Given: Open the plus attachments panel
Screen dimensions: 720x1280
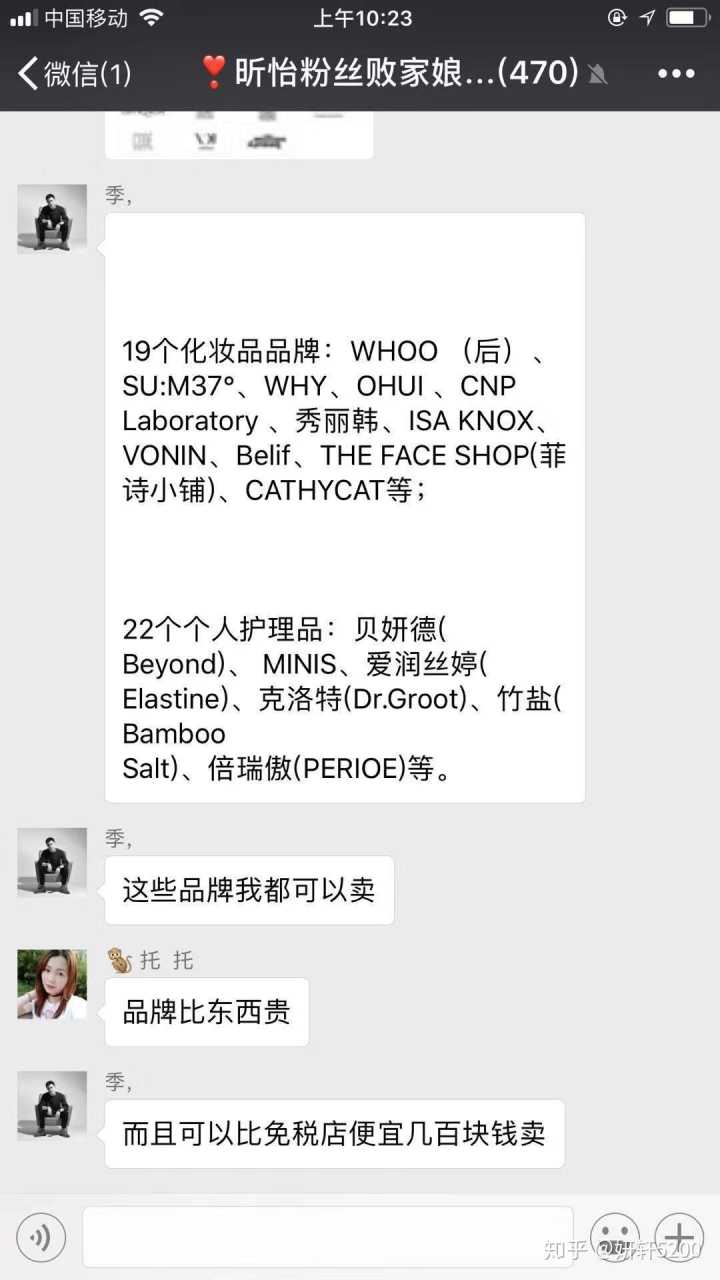Looking at the screenshot, I should tap(679, 1238).
